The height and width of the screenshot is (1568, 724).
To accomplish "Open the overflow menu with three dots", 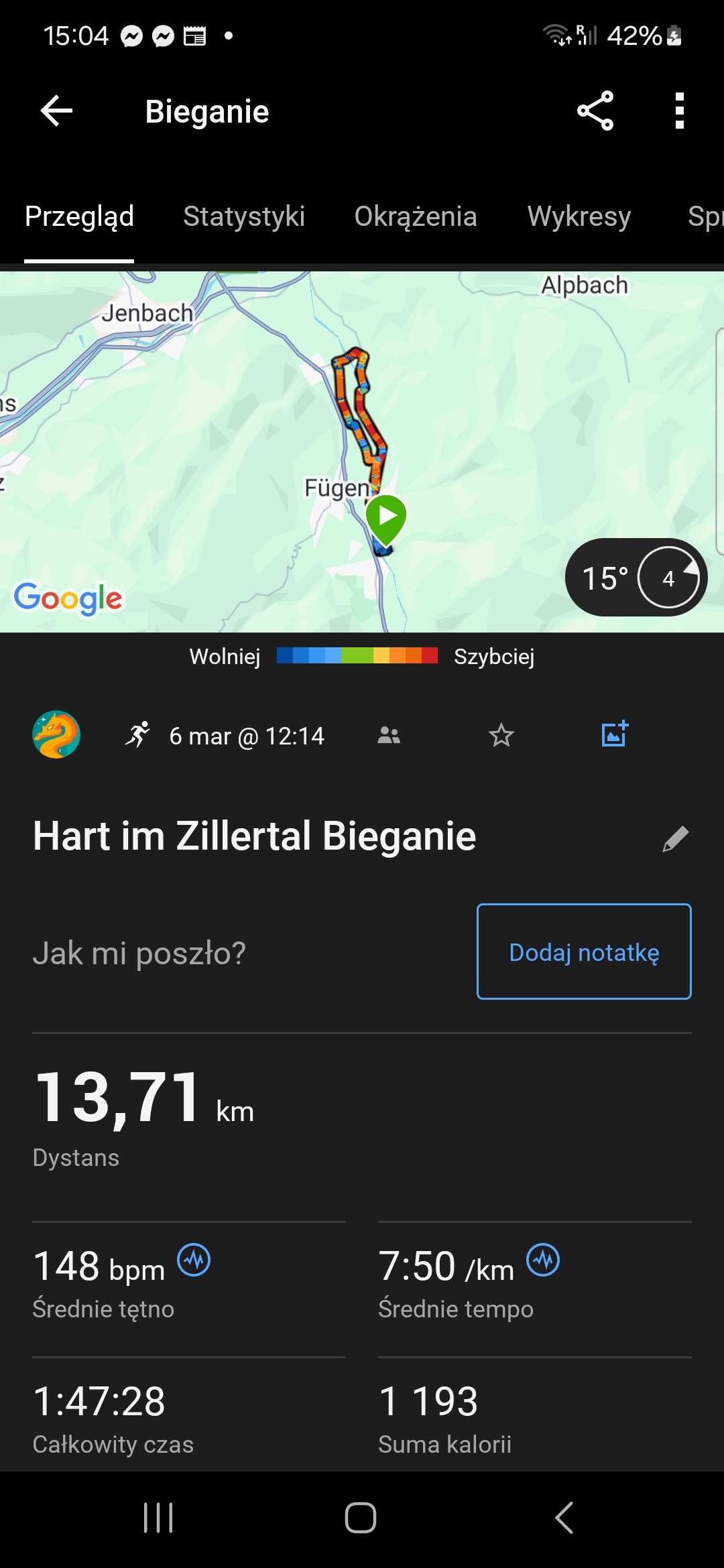I will point(680,111).
